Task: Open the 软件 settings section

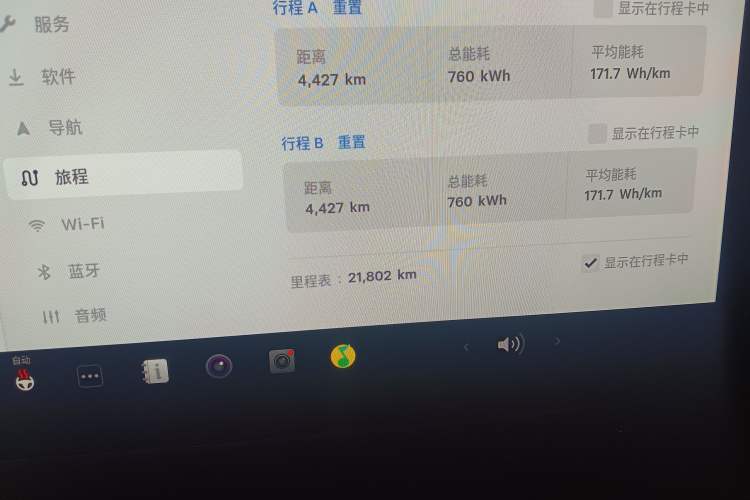Action: [x=57, y=77]
